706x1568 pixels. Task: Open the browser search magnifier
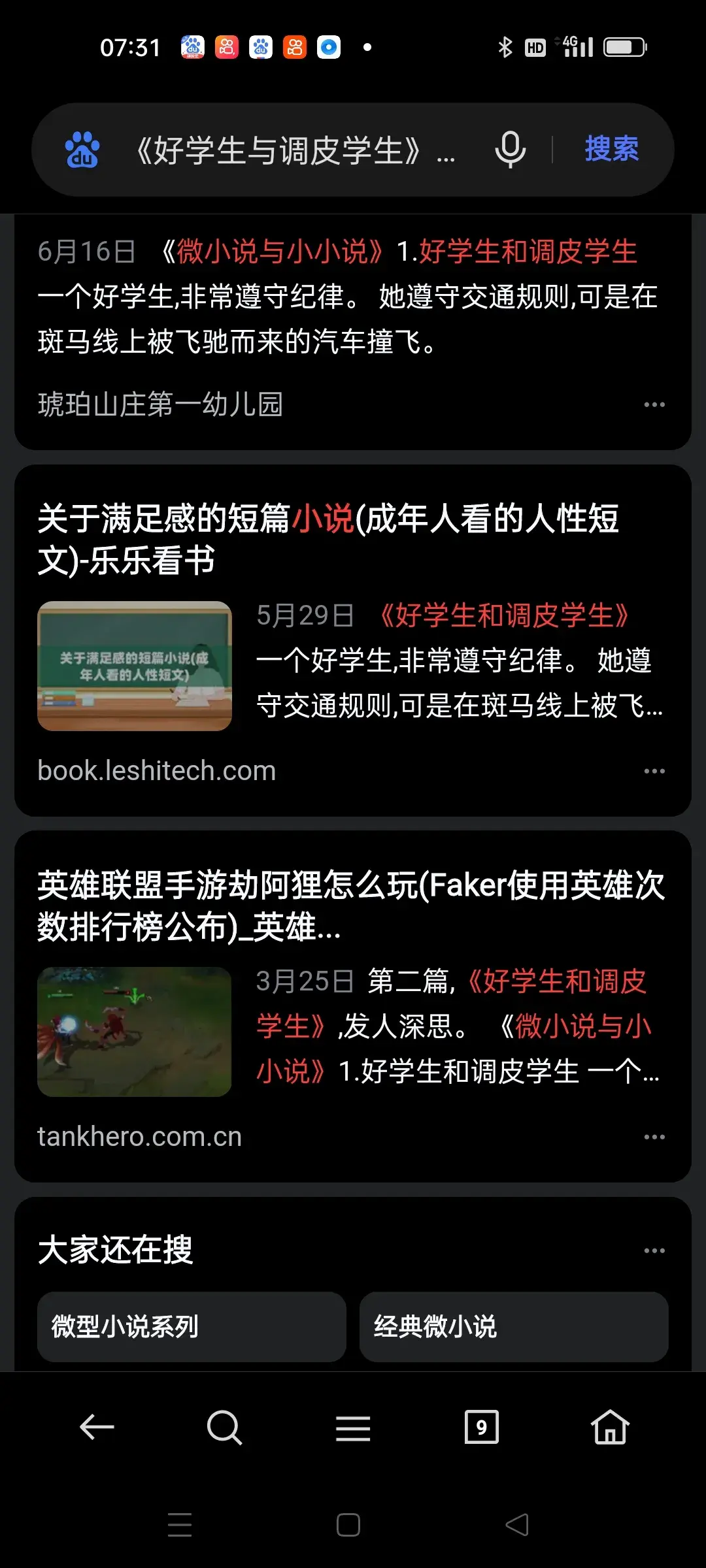point(224,1428)
